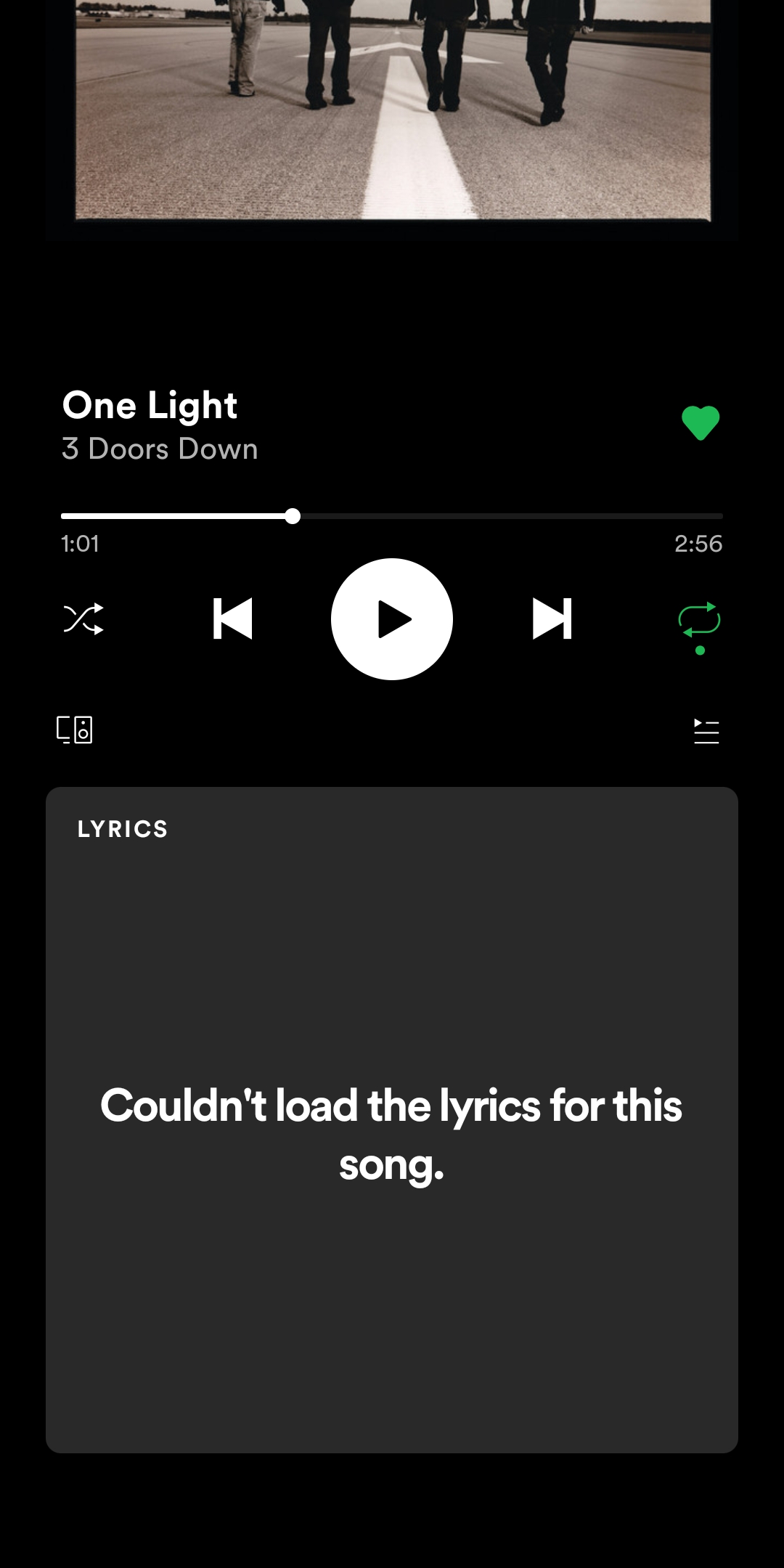Open the Lyrics card
The image size is (784, 1568).
392,1119
